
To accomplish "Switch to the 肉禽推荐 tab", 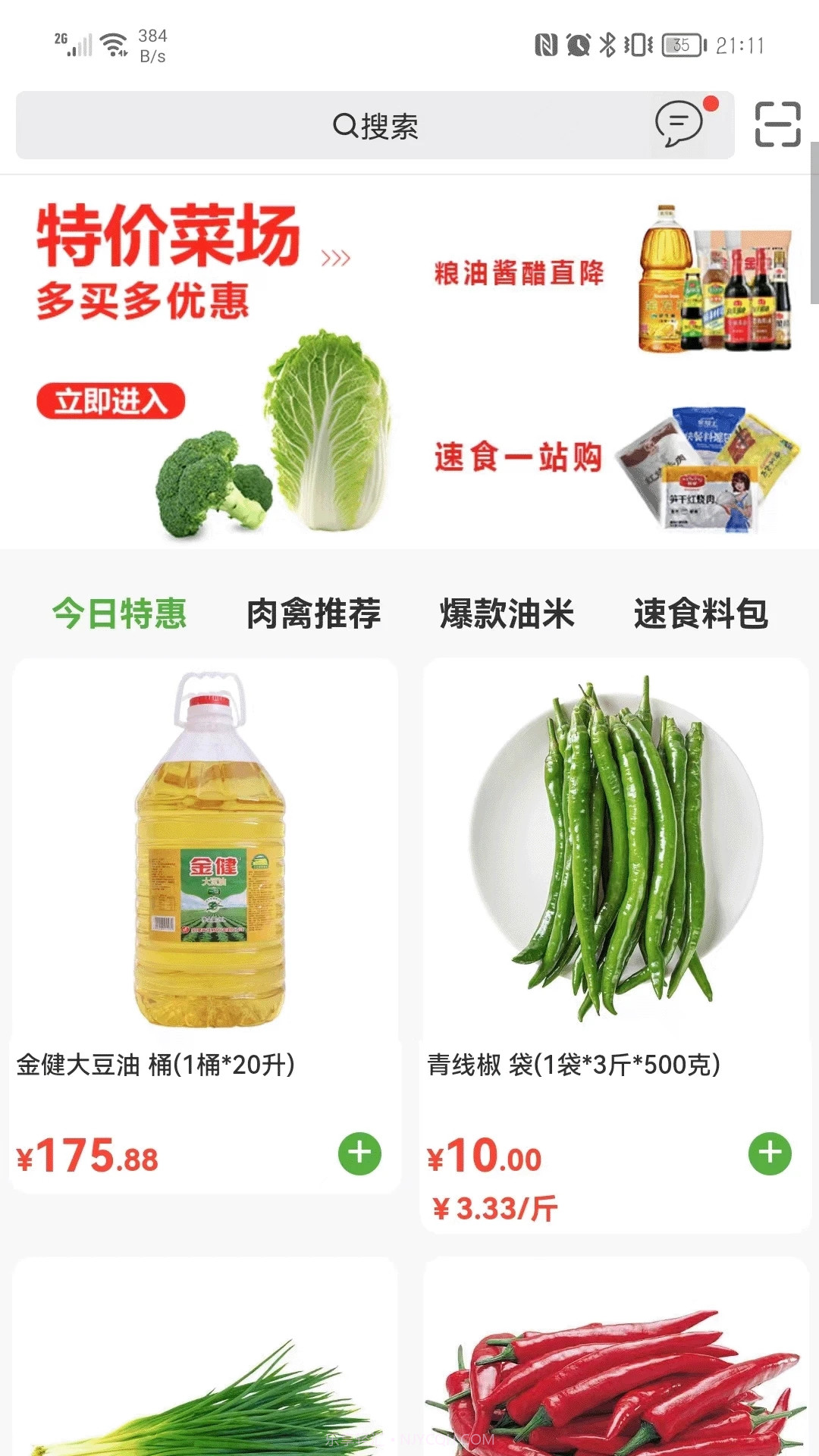I will tap(314, 614).
